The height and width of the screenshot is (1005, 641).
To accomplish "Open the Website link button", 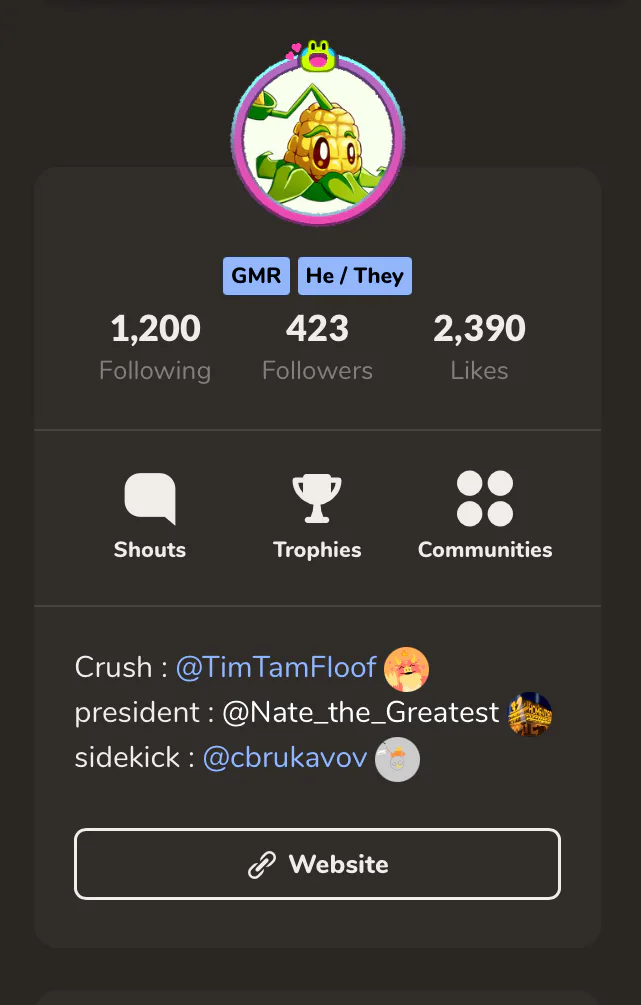I will click(317, 864).
